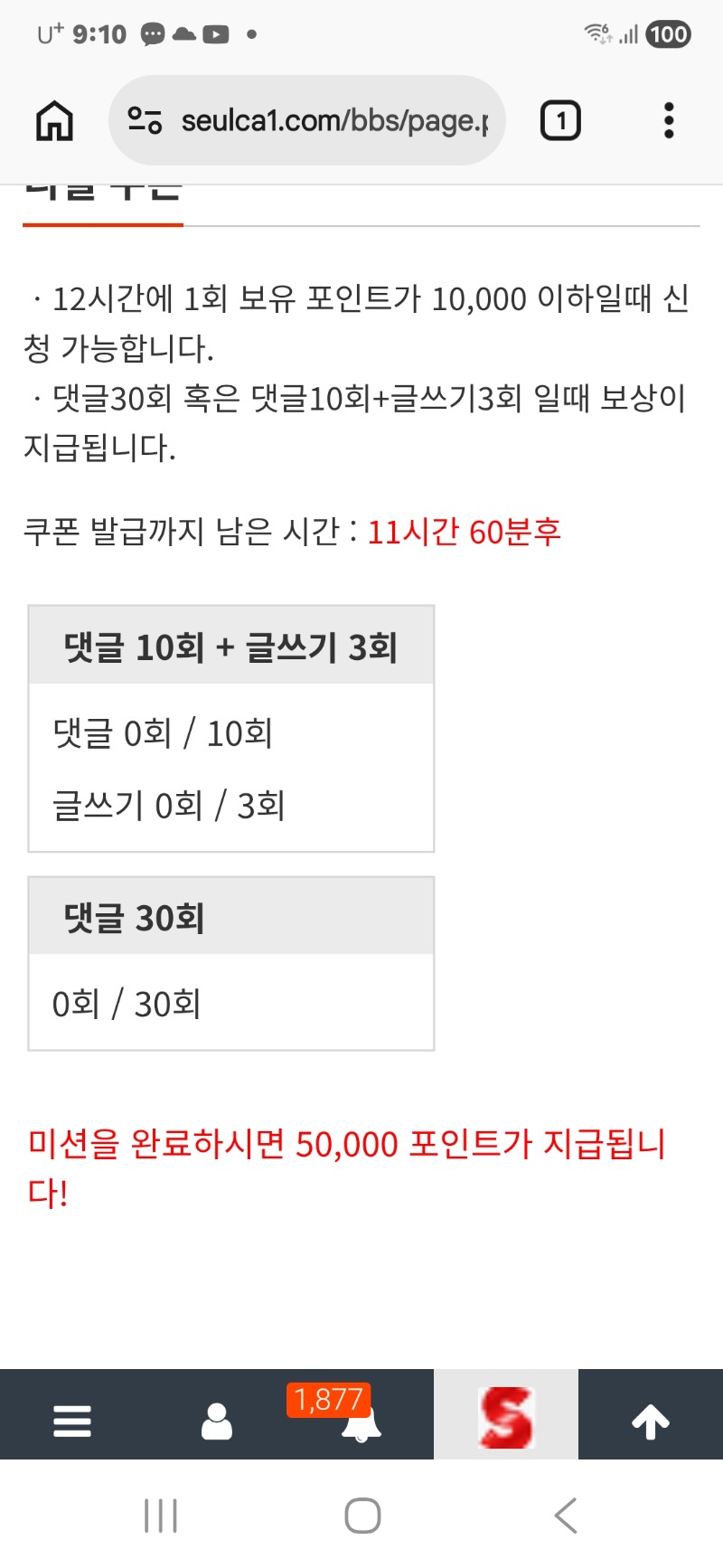Open the browser home page
Screen dimensions: 723x1568
pyautogui.click(x=54, y=120)
